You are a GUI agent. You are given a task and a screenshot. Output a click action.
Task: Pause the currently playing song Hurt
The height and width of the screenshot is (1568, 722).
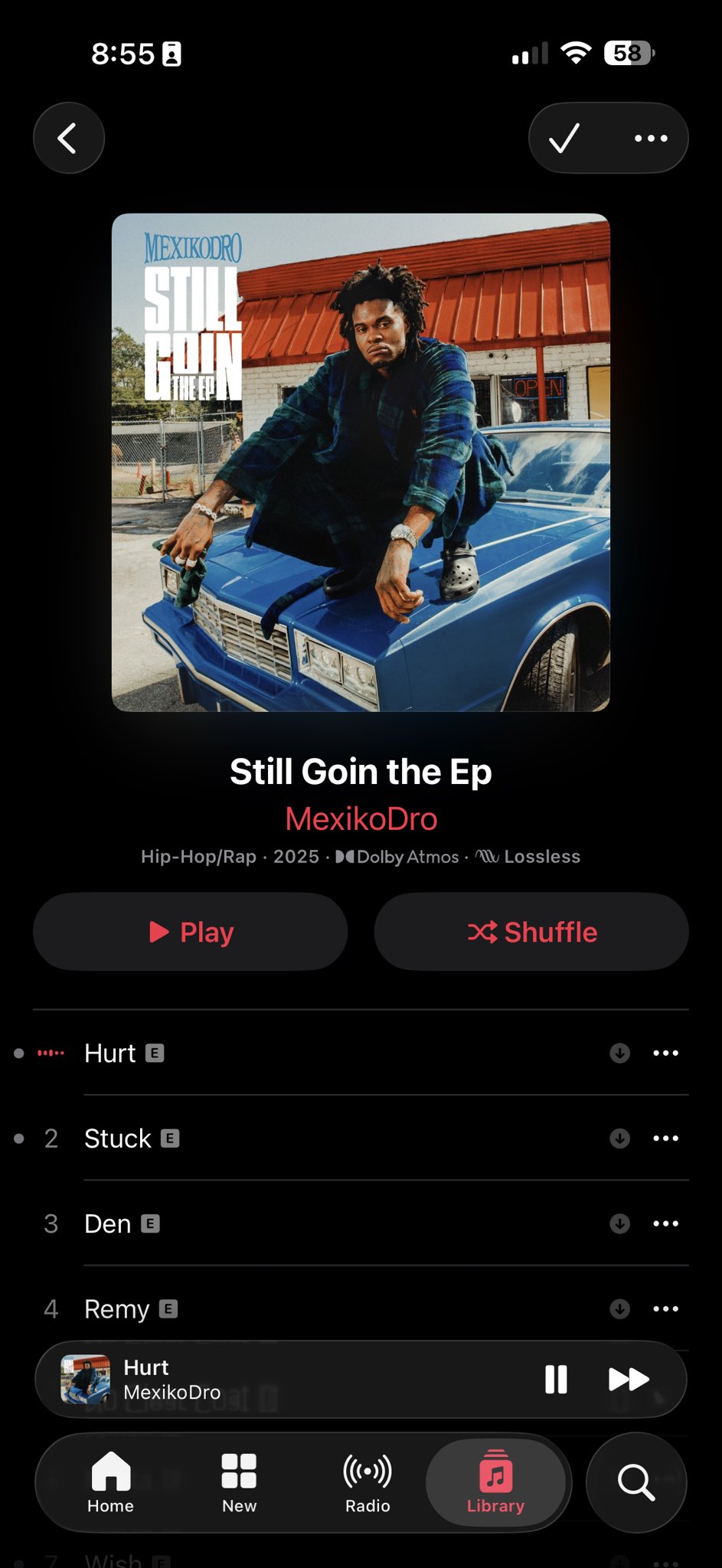point(556,1380)
